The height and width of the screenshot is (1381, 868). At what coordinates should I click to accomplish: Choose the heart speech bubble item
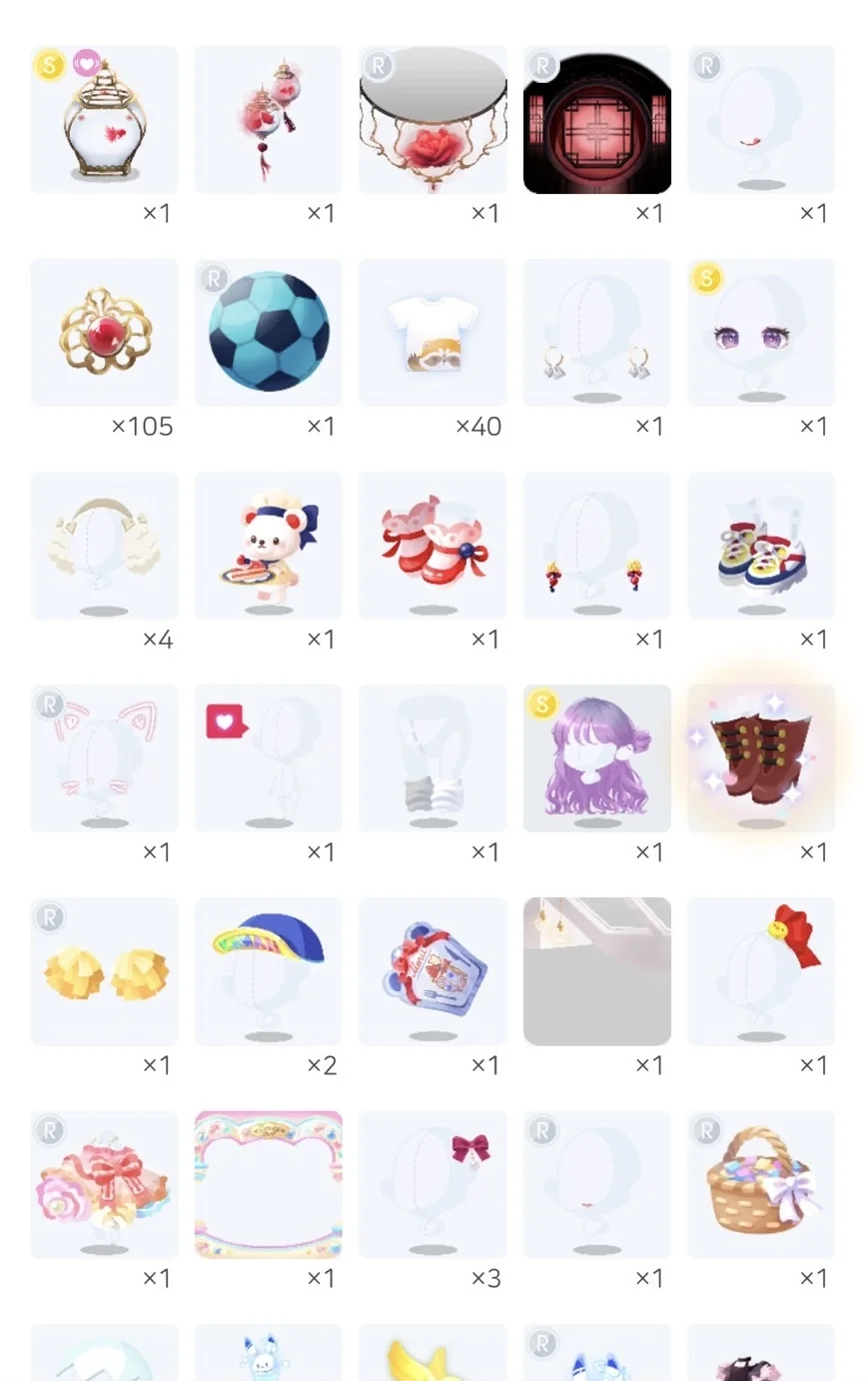click(x=268, y=758)
